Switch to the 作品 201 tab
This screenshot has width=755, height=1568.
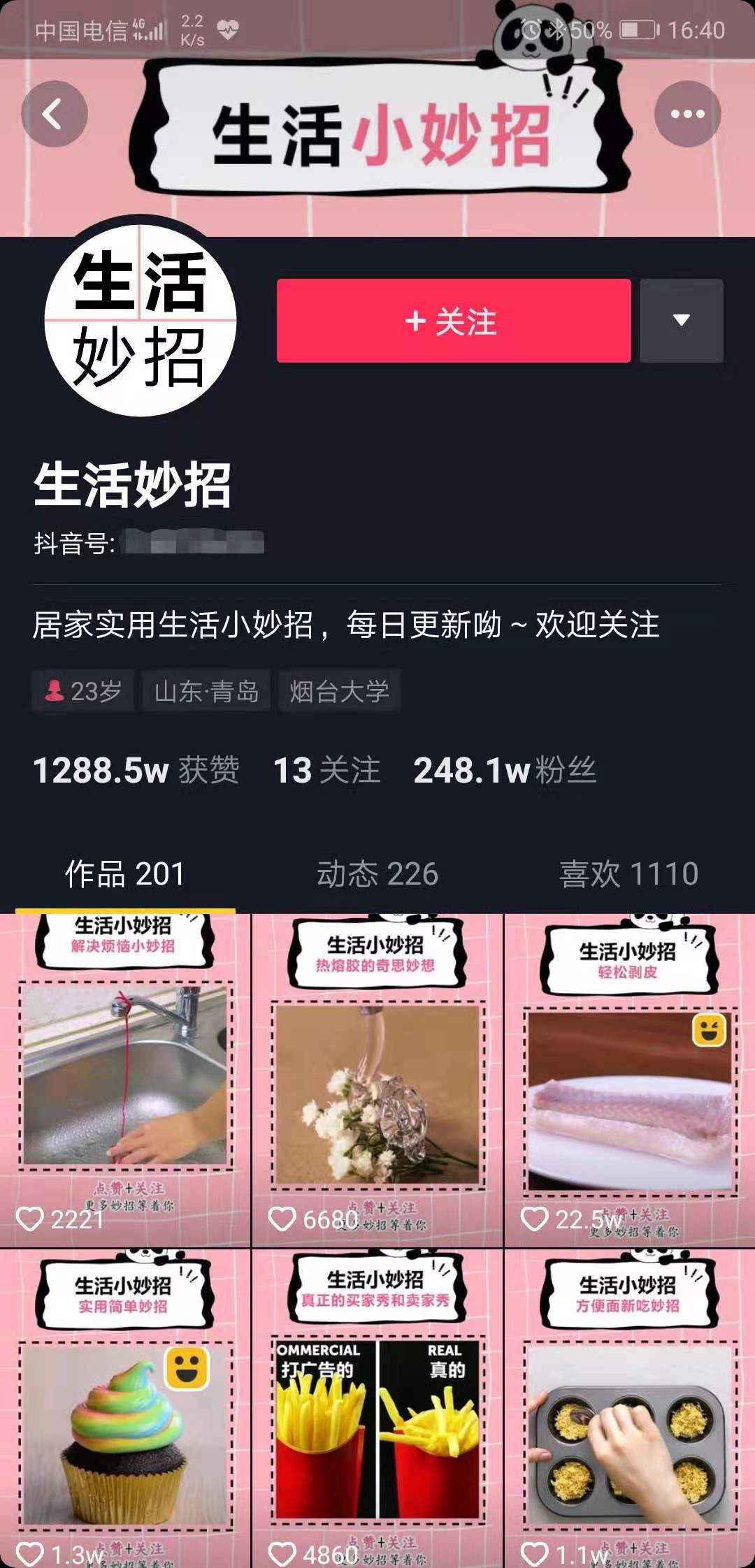pyautogui.click(x=125, y=874)
